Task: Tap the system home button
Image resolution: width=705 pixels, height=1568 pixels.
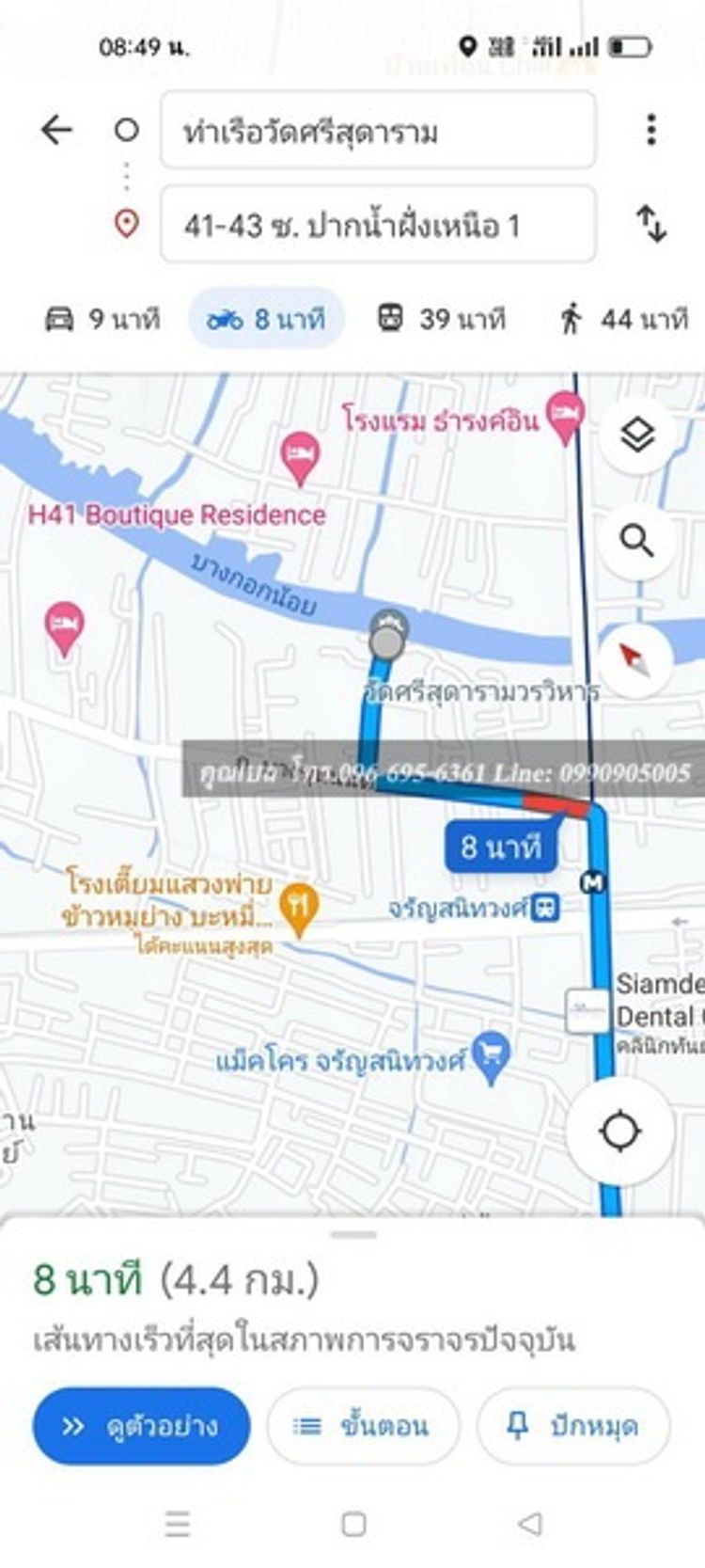Action: (353, 1523)
